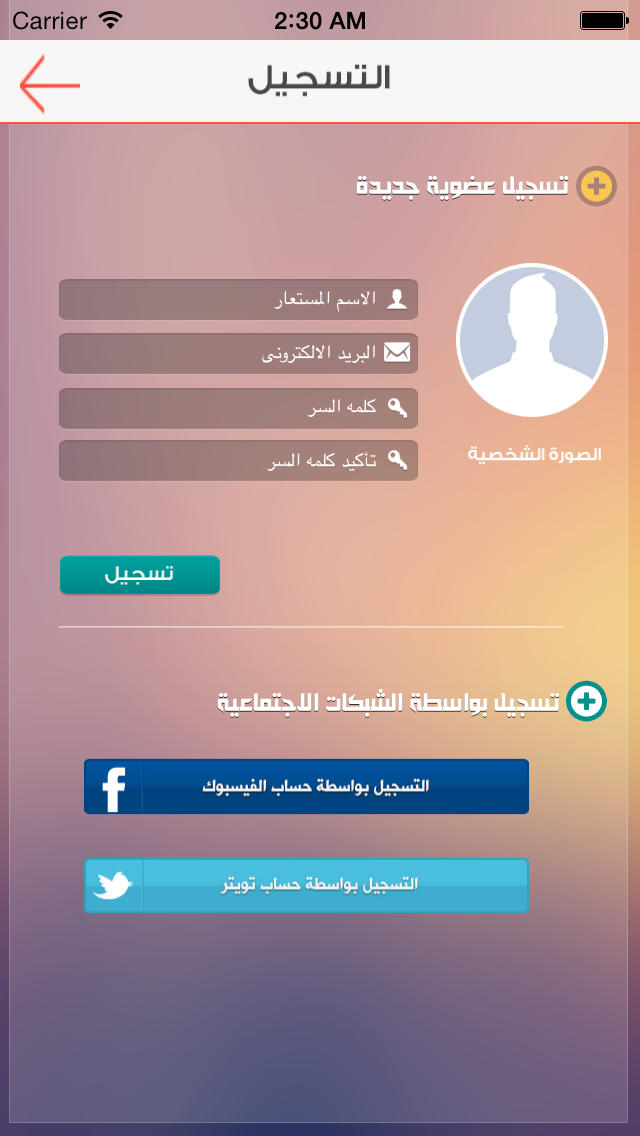The image size is (640, 1136).
Task: Go back using the red arrow
Action: click(49, 84)
